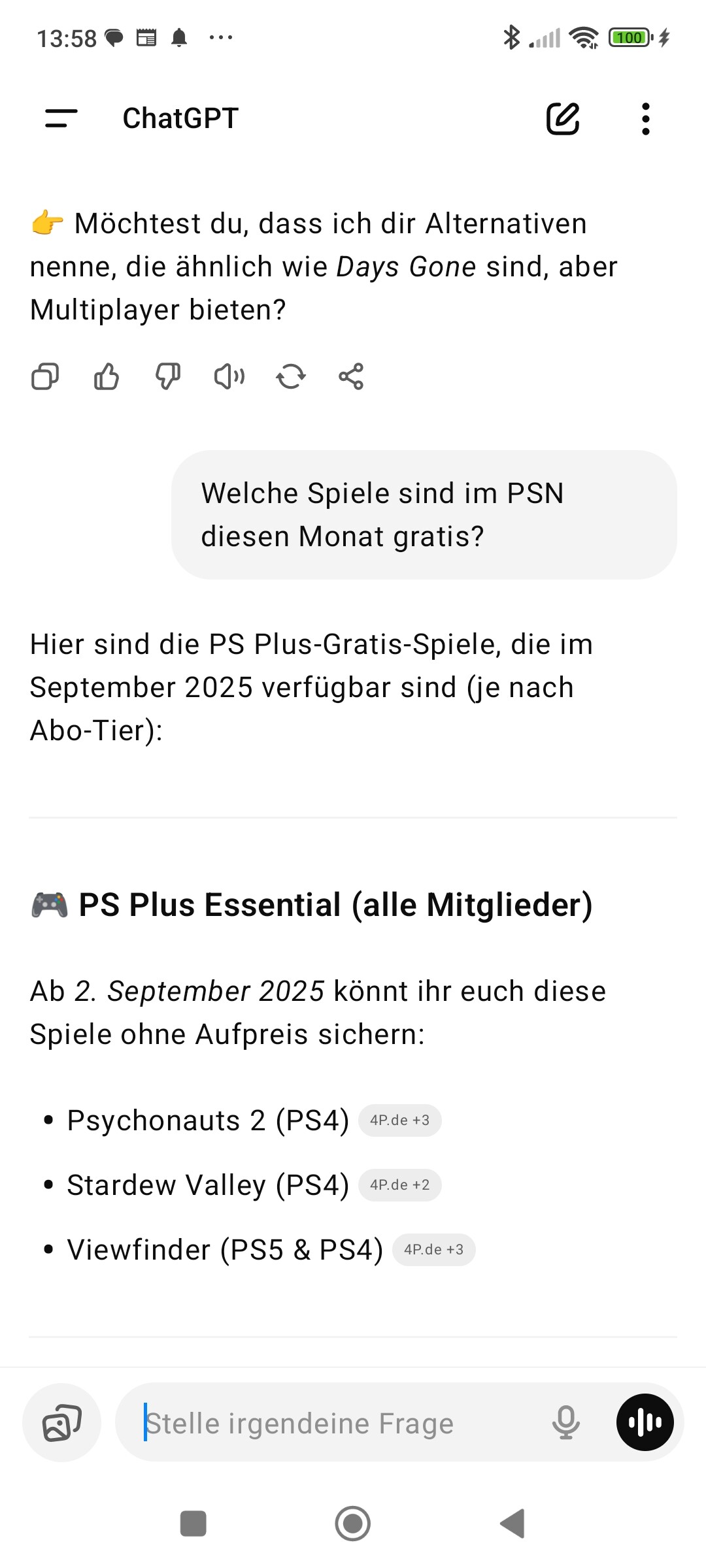This screenshot has width=706, height=1568.
Task: Open 4P.de source chip beside Psychonauts 2
Action: click(x=399, y=1120)
